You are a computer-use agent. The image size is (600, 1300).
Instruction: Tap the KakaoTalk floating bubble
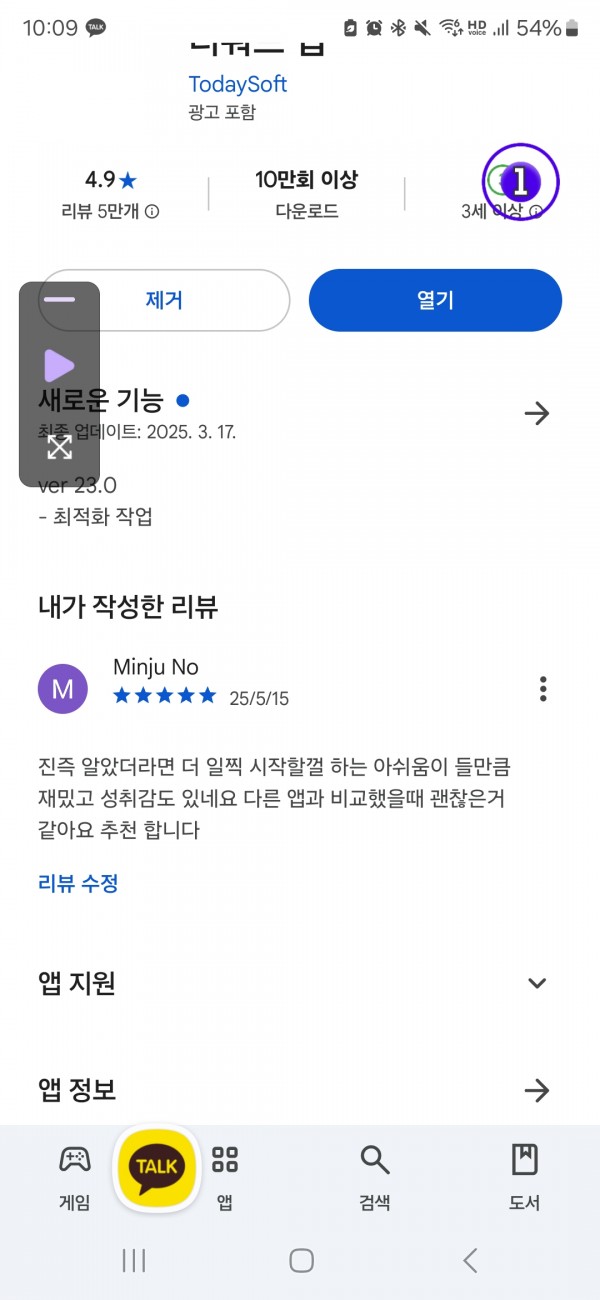(x=158, y=1166)
